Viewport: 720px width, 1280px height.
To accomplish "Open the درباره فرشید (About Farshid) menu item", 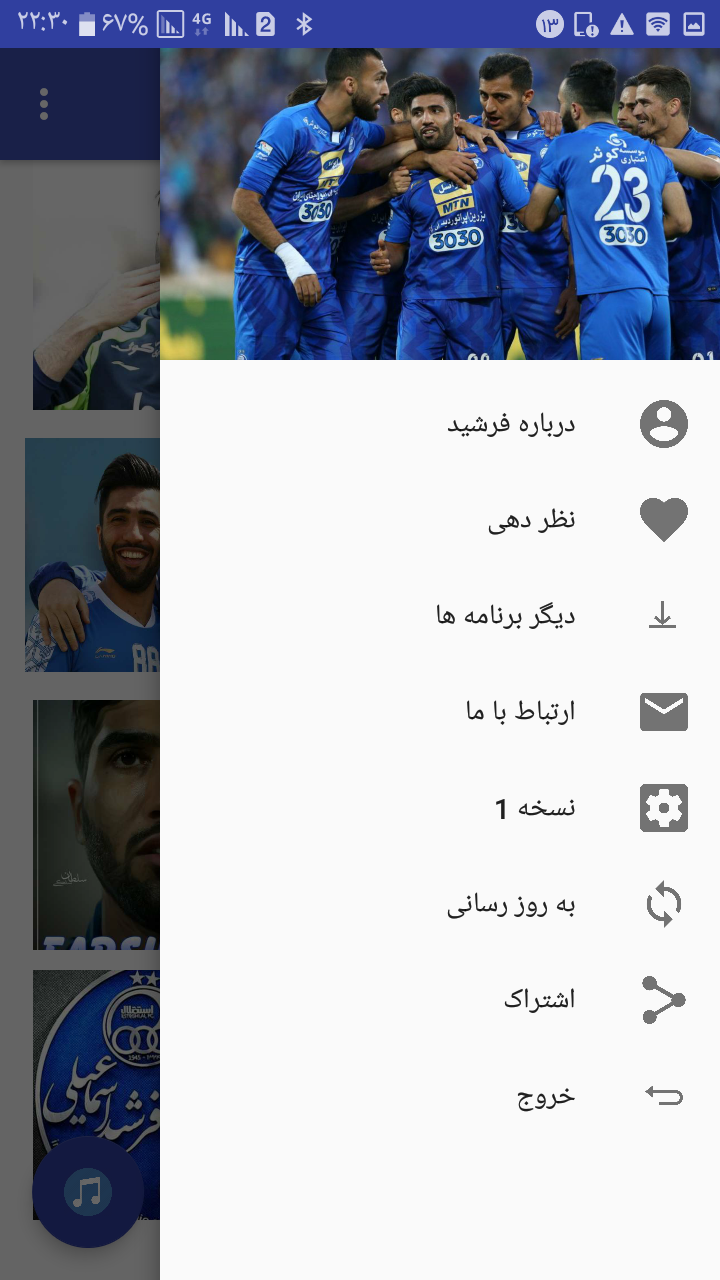I will (511, 424).
